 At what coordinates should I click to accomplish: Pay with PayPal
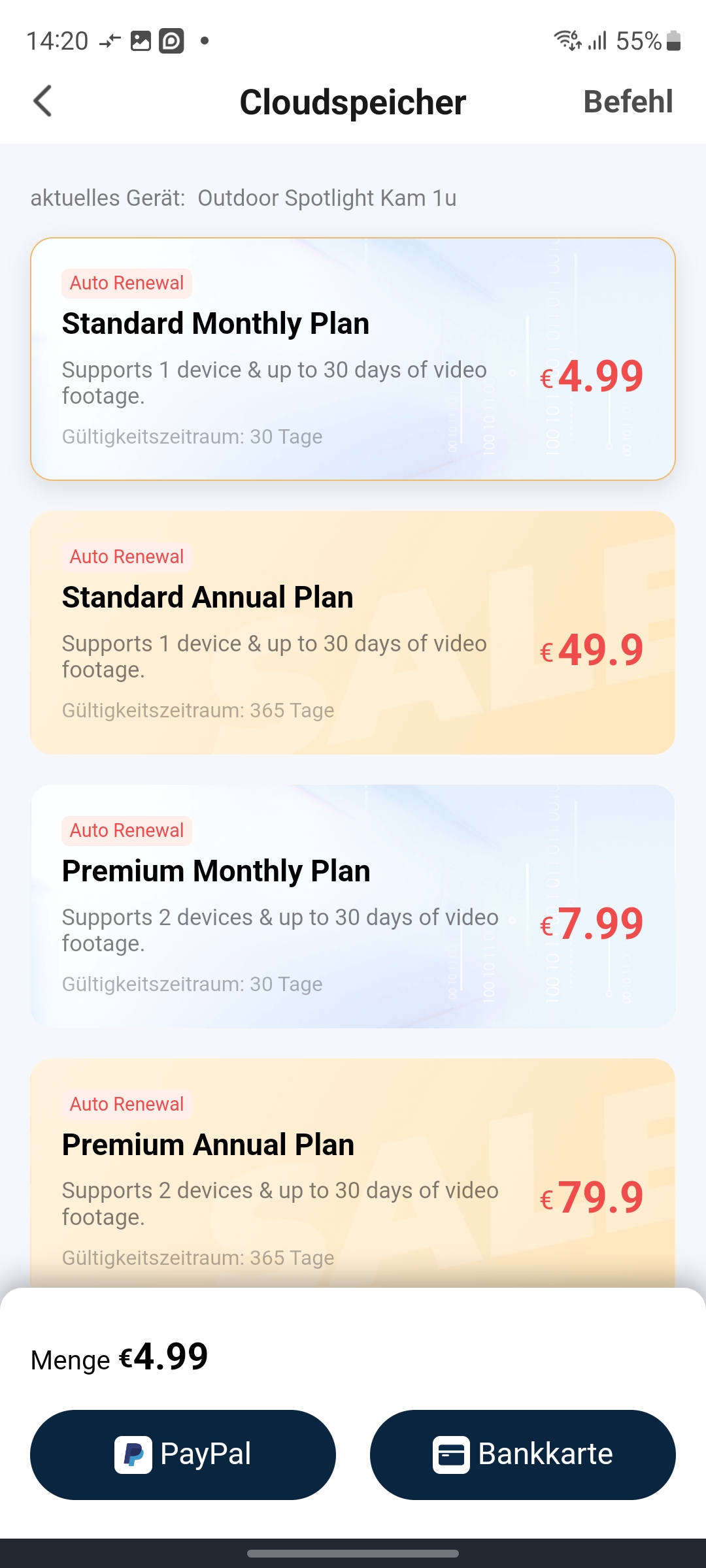(x=183, y=1454)
